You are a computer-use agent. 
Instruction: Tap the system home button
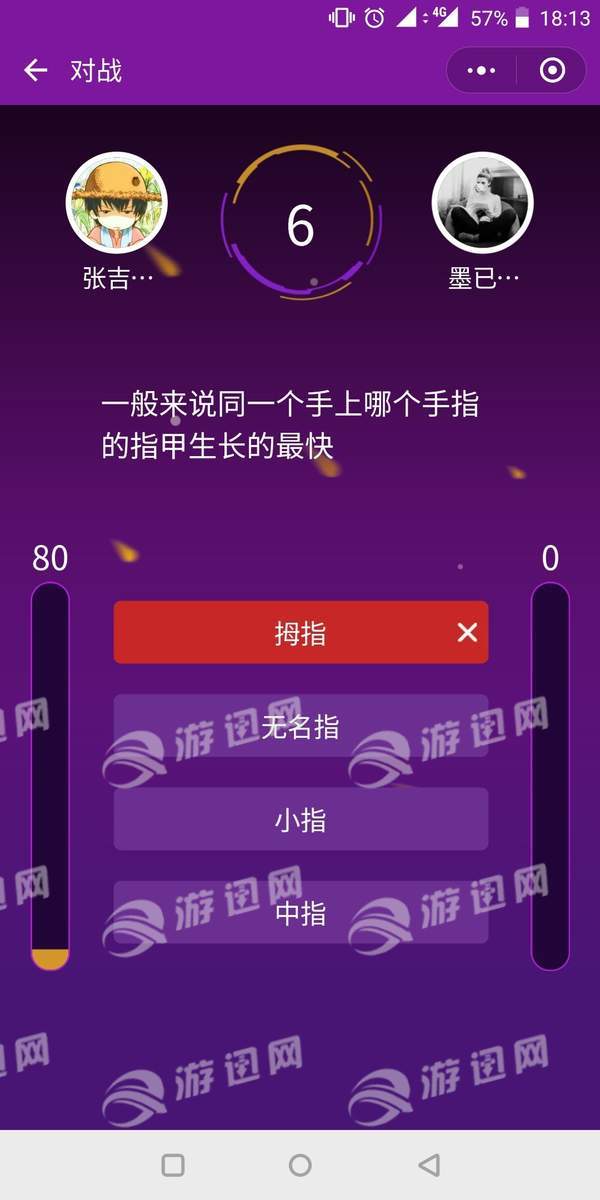(300, 1165)
